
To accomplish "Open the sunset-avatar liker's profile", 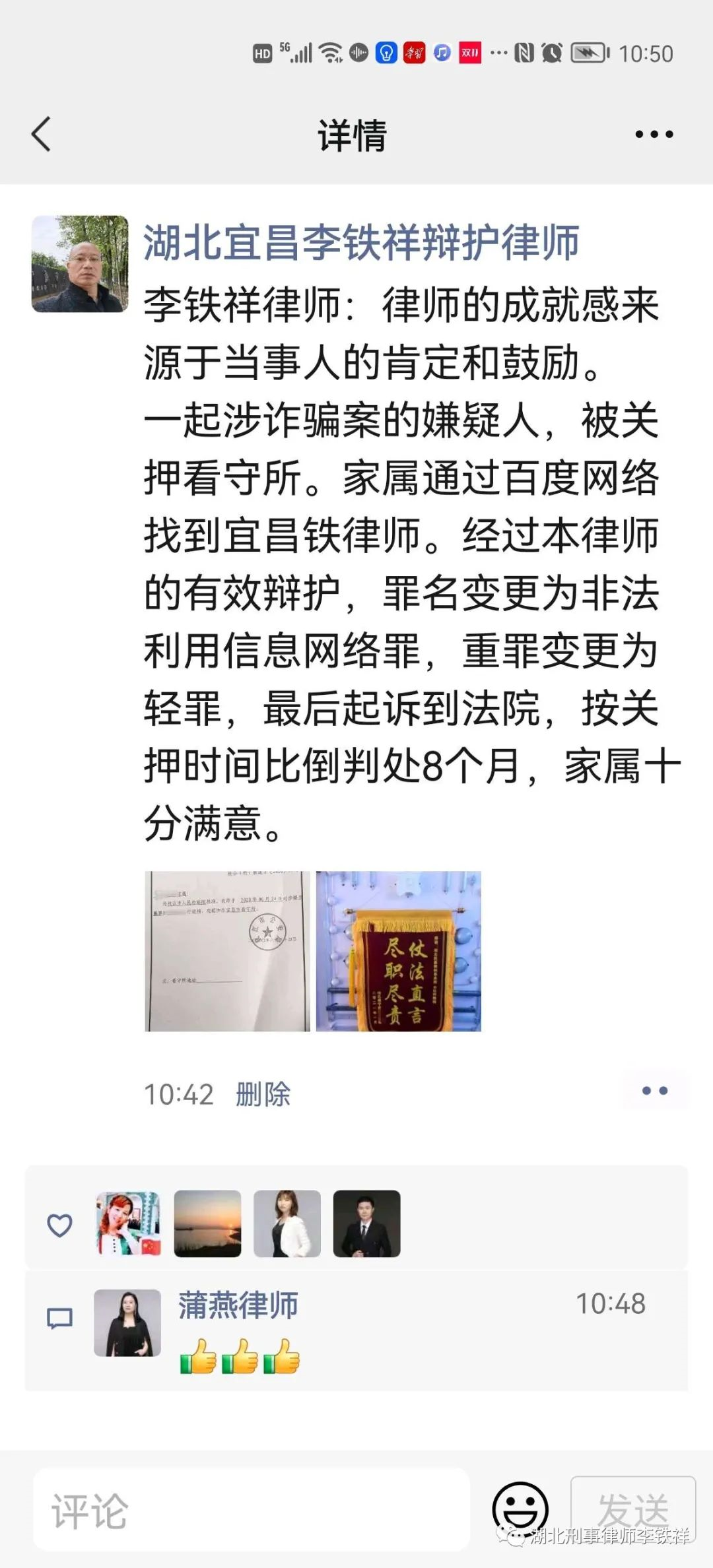I will pyautogui.click(x=207, y=1224).
